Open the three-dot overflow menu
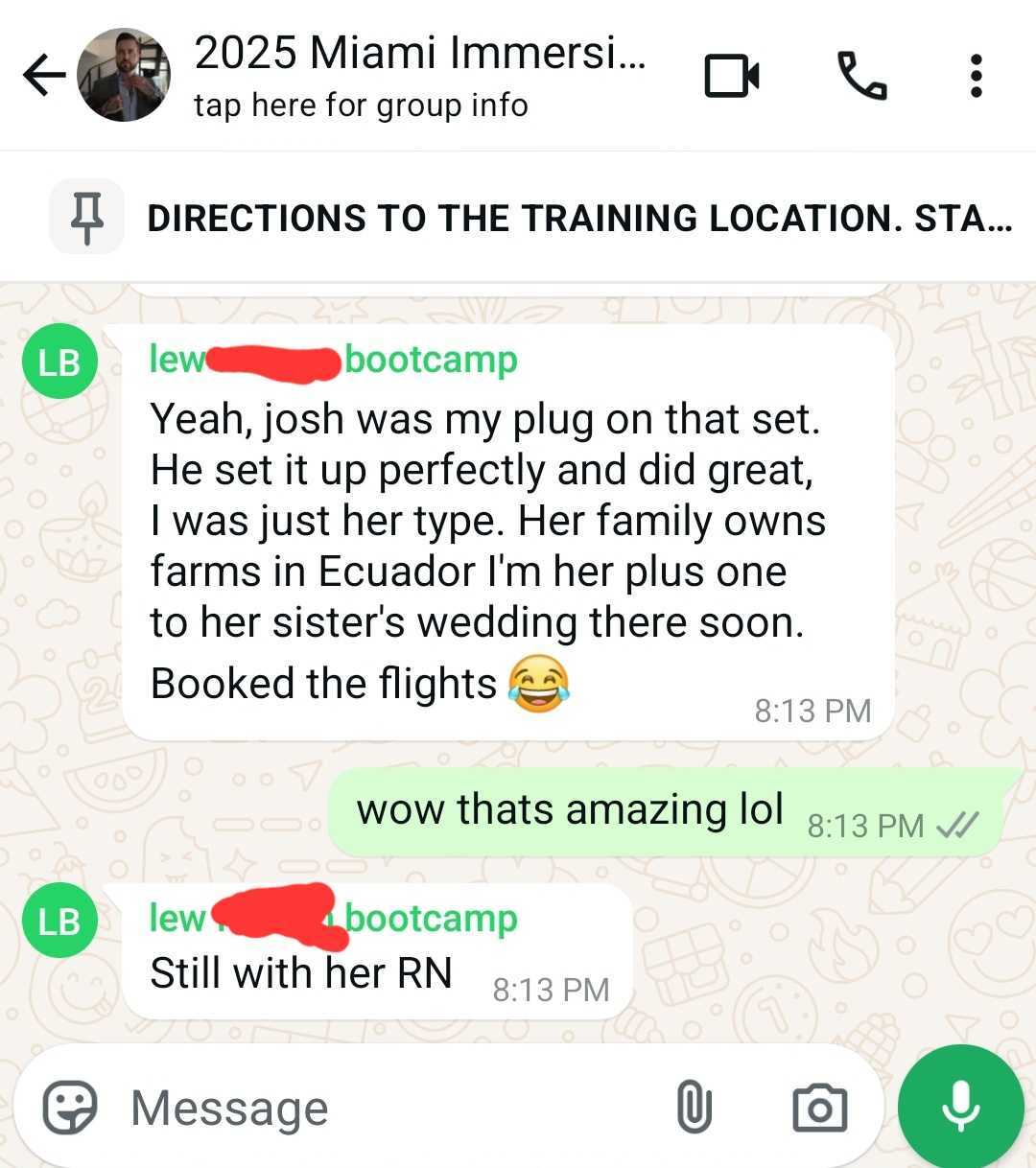The image size is (1036, 1168). (x=976, y=76)
